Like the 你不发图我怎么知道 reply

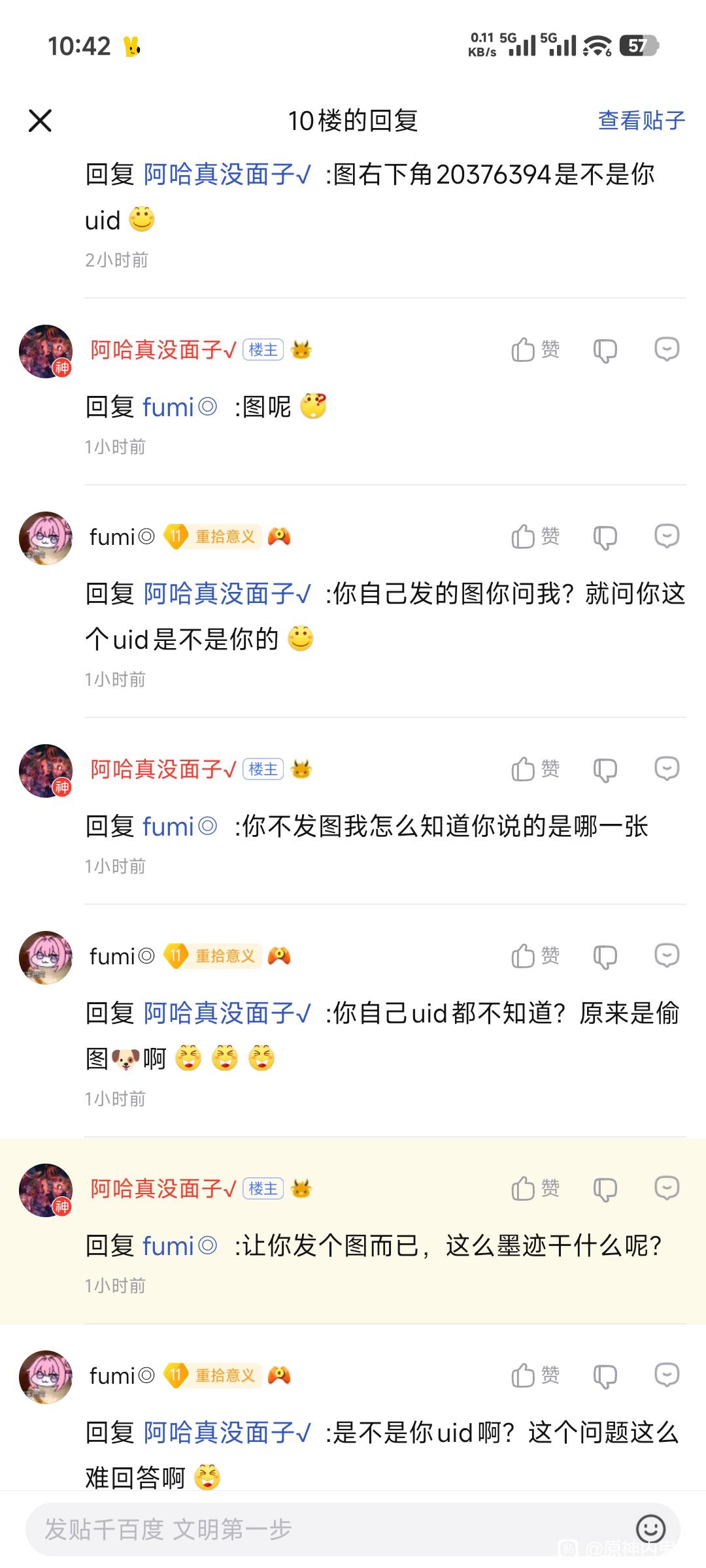[535, 770]
